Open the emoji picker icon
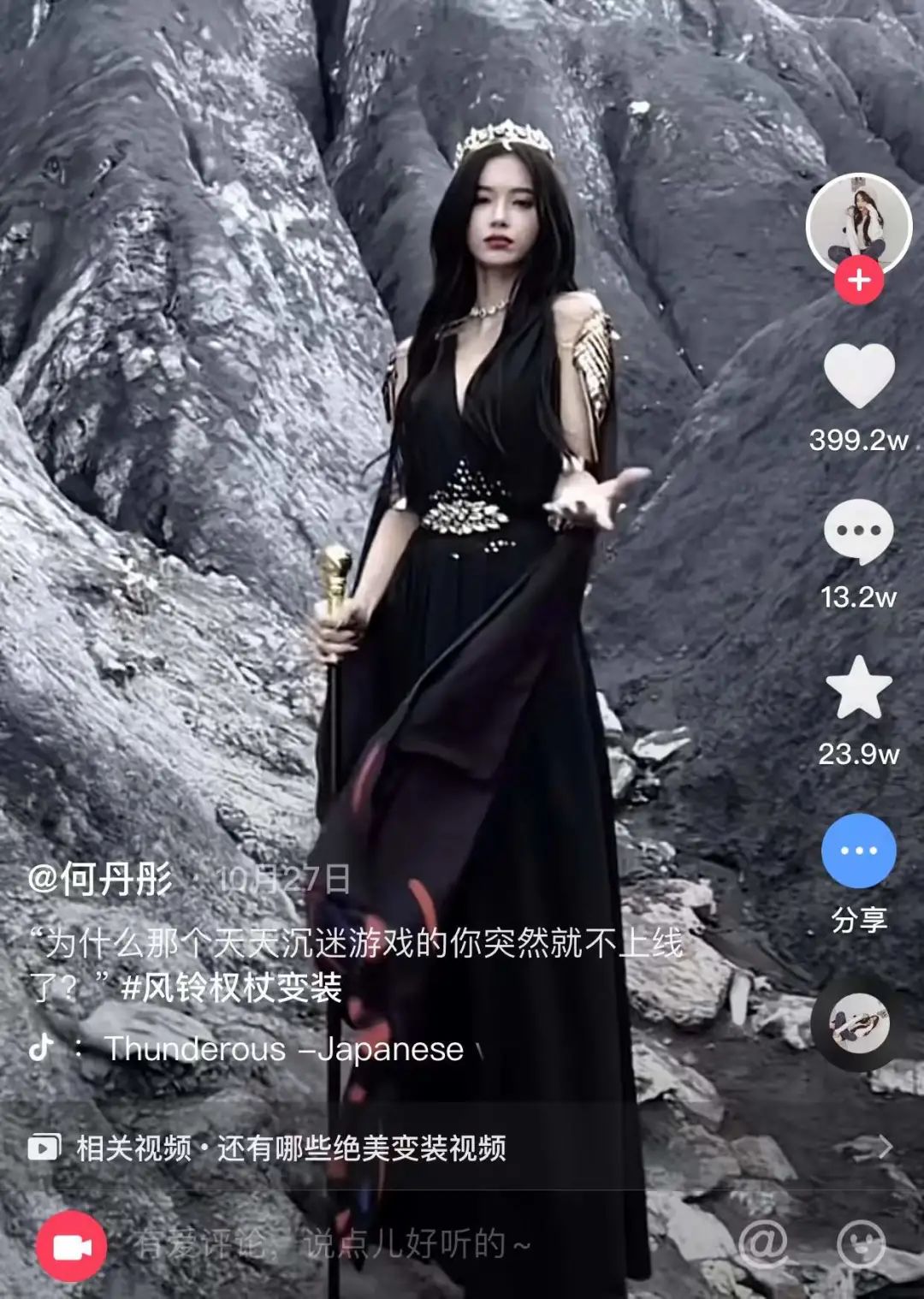 (x=861, y=1243)
